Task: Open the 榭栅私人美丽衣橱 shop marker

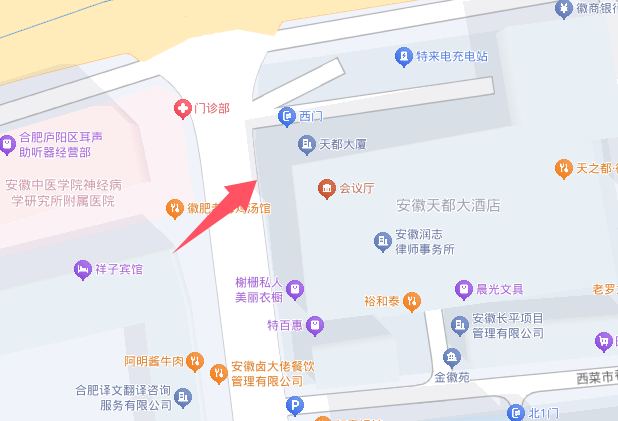Action: tap(295, 289)
